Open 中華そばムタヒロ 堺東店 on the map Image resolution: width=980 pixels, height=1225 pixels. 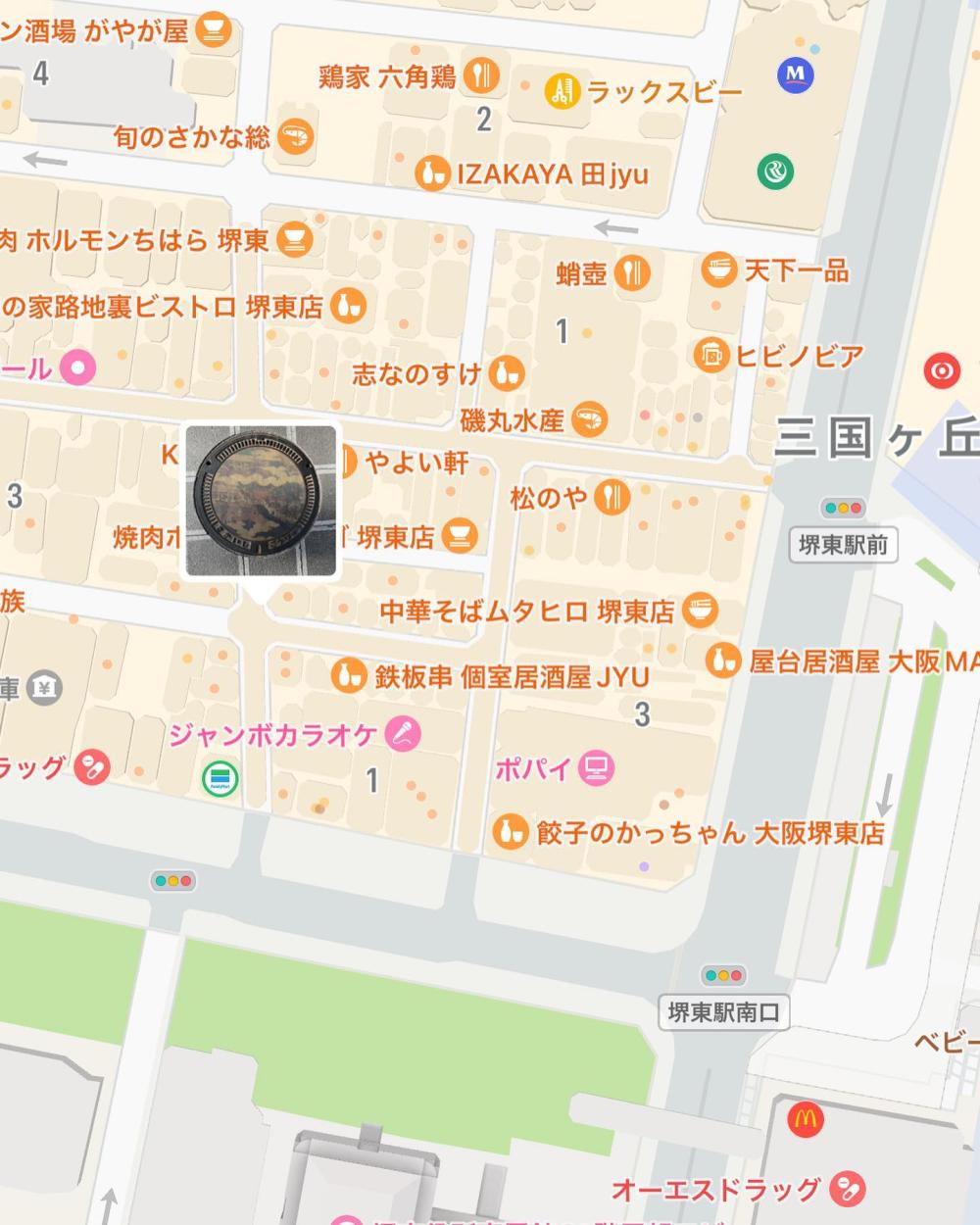pyautogui.click(x=701, y=611)
